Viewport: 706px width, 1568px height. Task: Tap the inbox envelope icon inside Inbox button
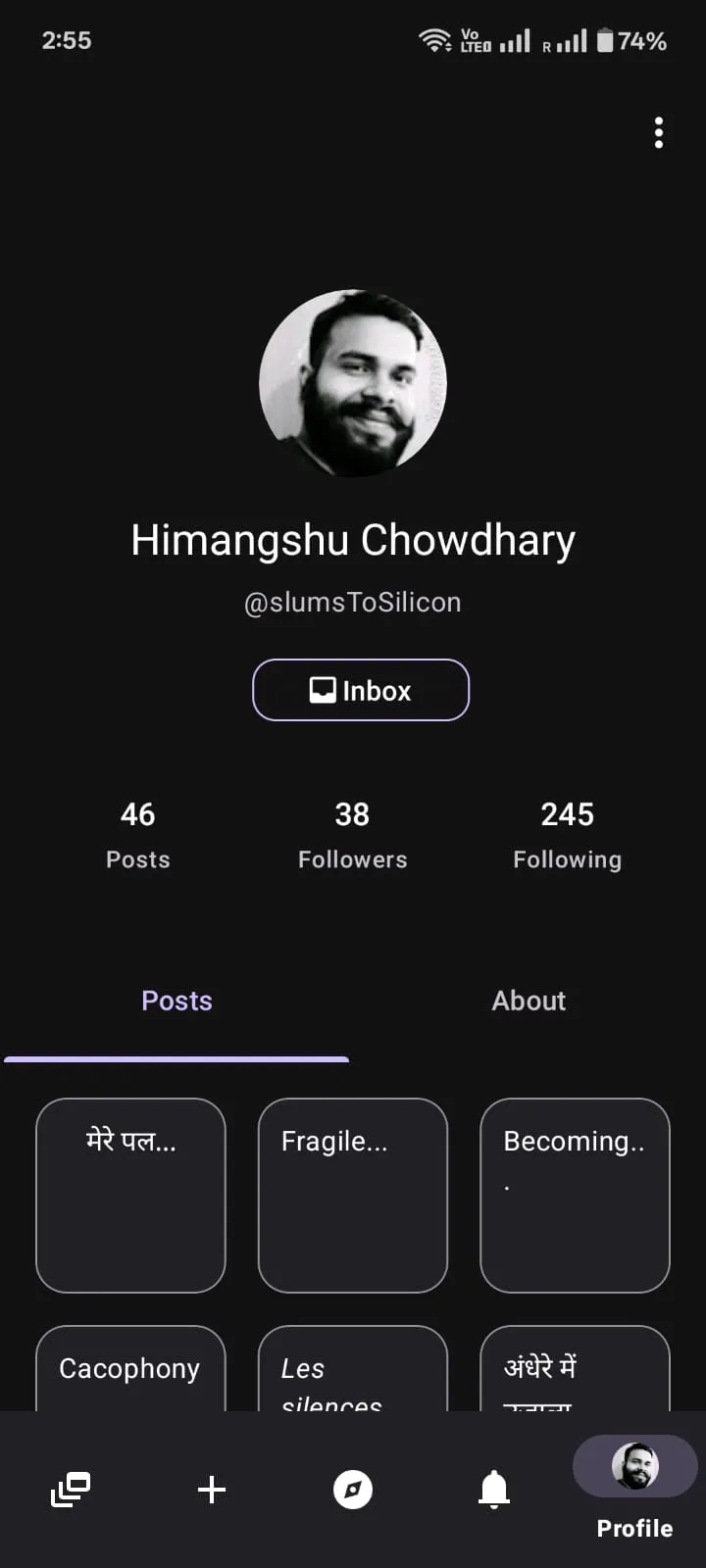click(x=322, y=689)
